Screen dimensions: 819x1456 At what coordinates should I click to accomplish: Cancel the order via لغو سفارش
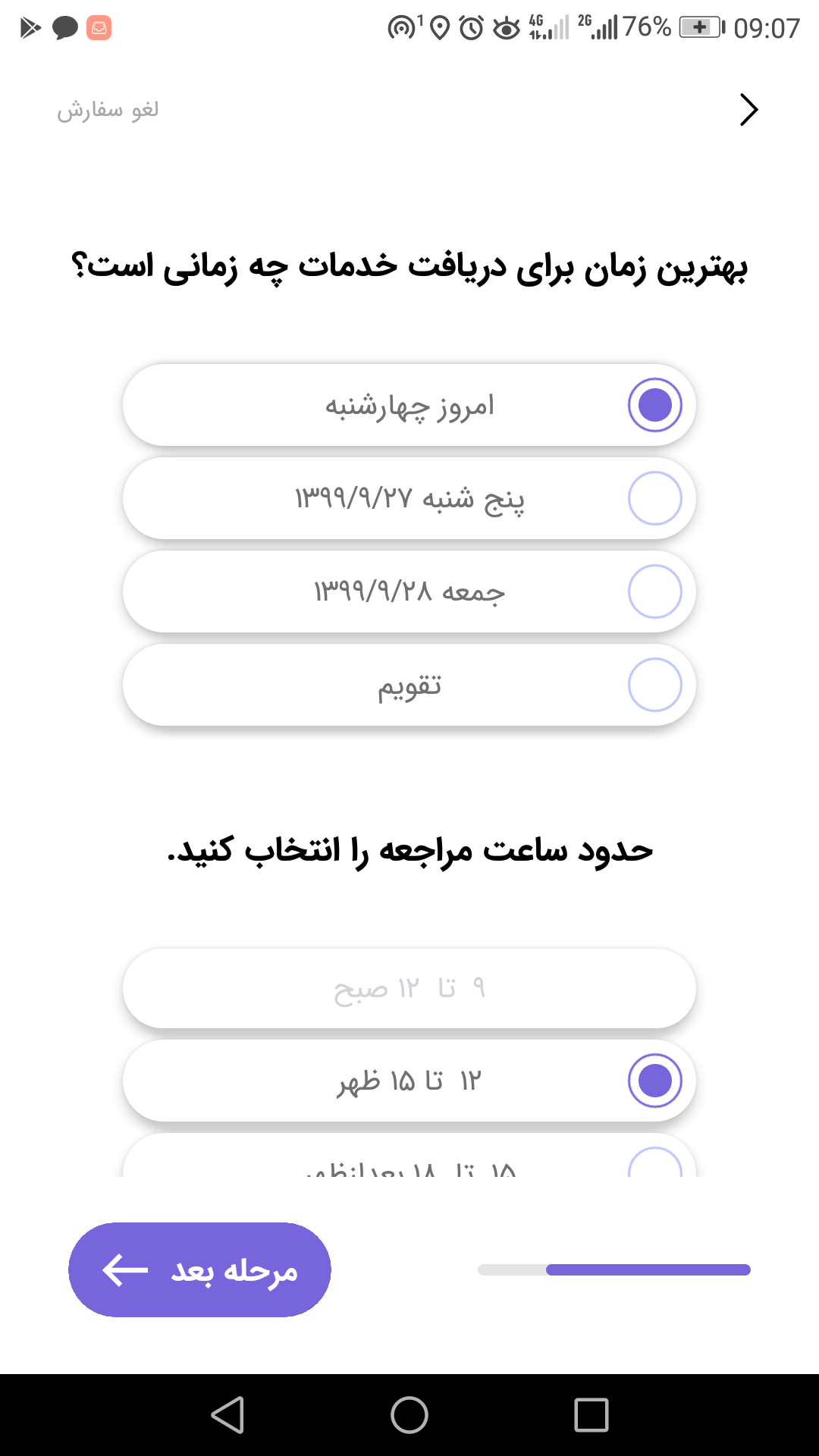click(x=108, y=110)
